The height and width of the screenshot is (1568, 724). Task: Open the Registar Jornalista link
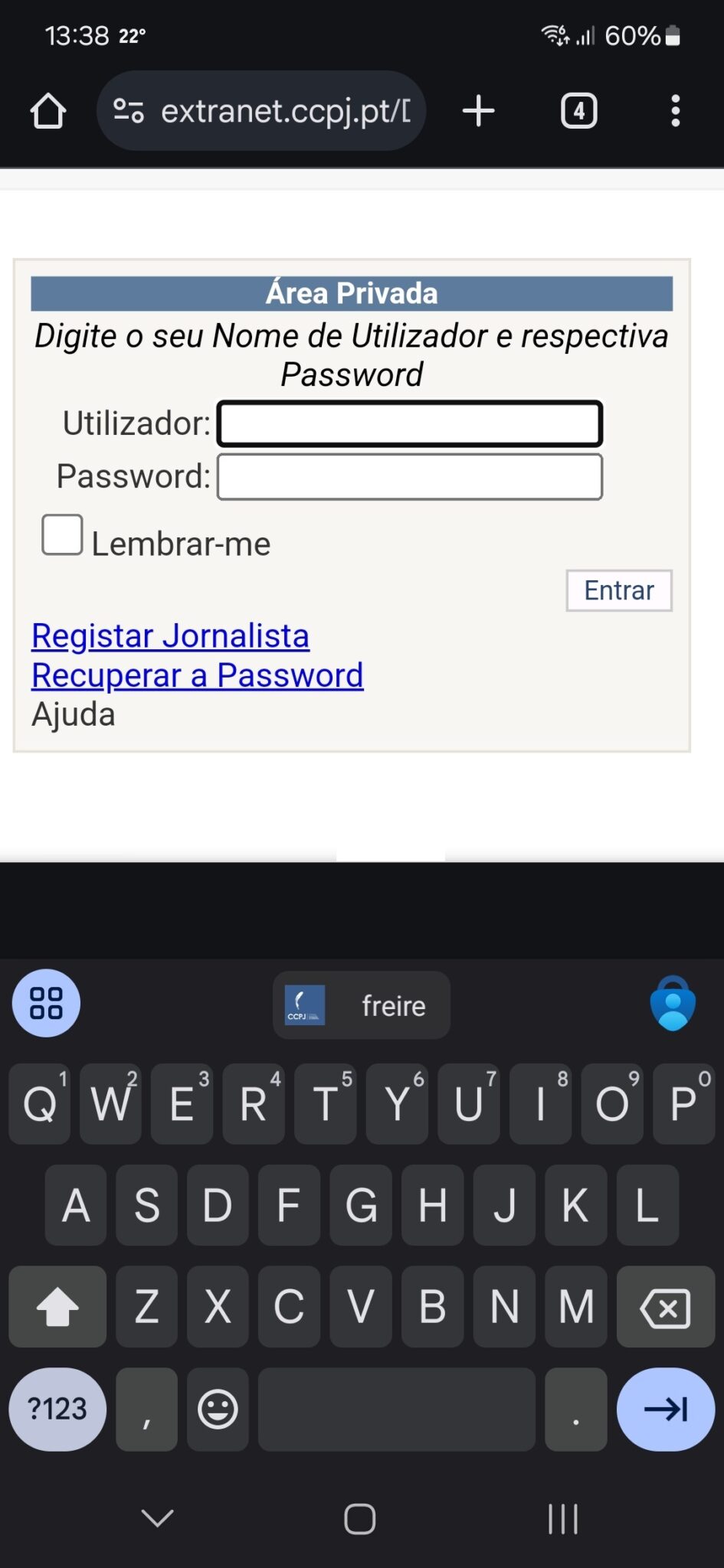[170, 635]
